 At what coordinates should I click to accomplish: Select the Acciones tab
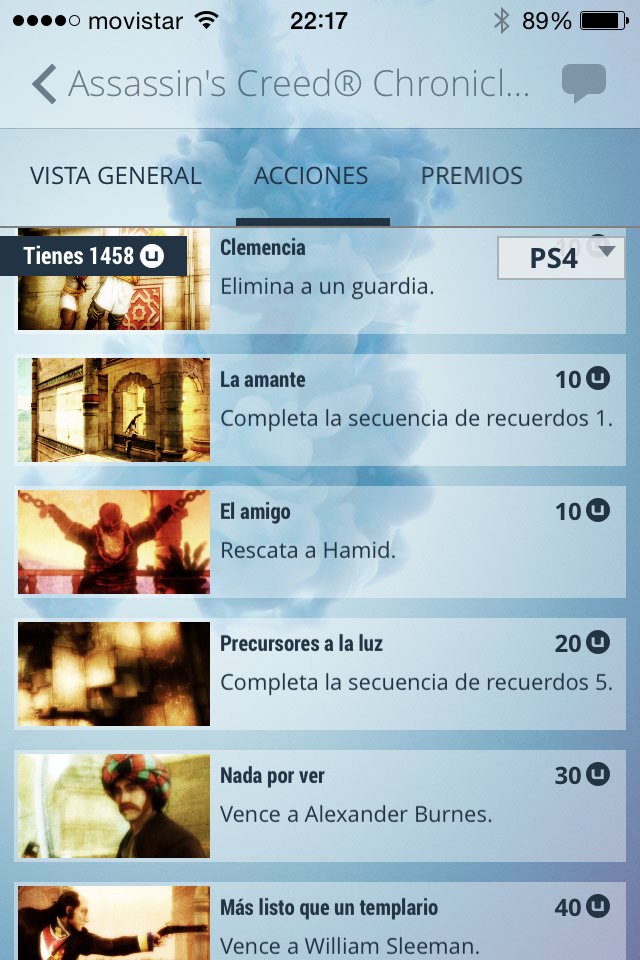[x=311, y=176]
